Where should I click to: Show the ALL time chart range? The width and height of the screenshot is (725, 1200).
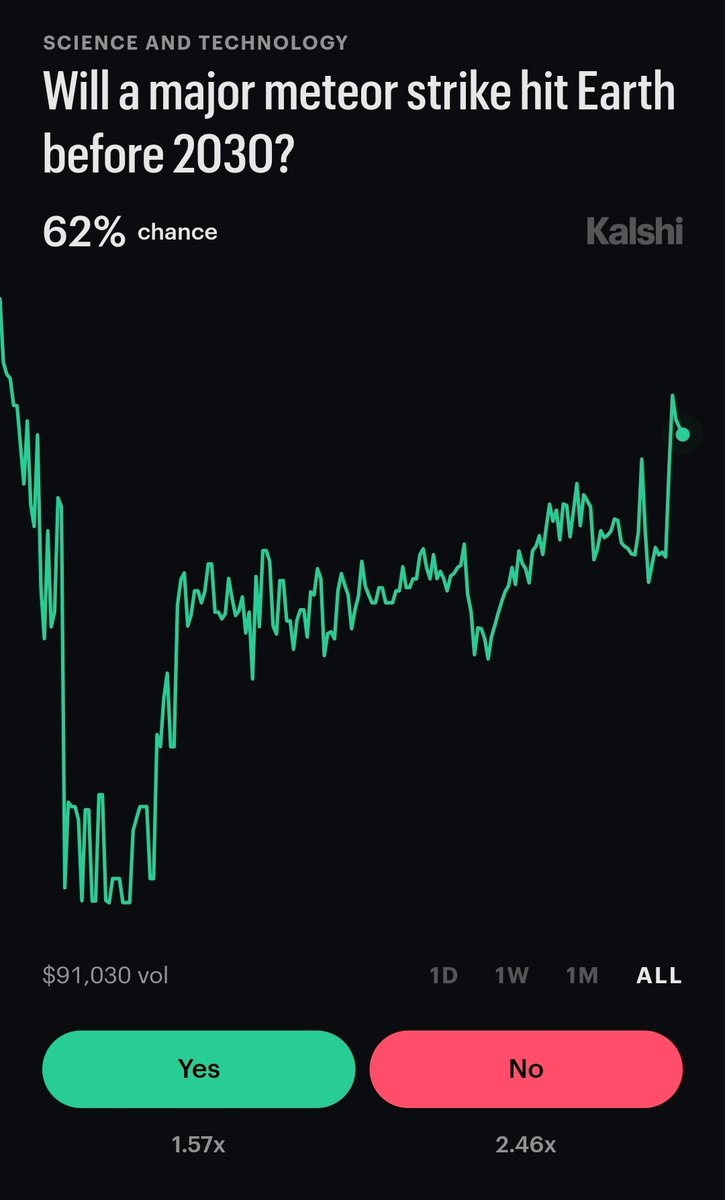click(x=659, y=975)
